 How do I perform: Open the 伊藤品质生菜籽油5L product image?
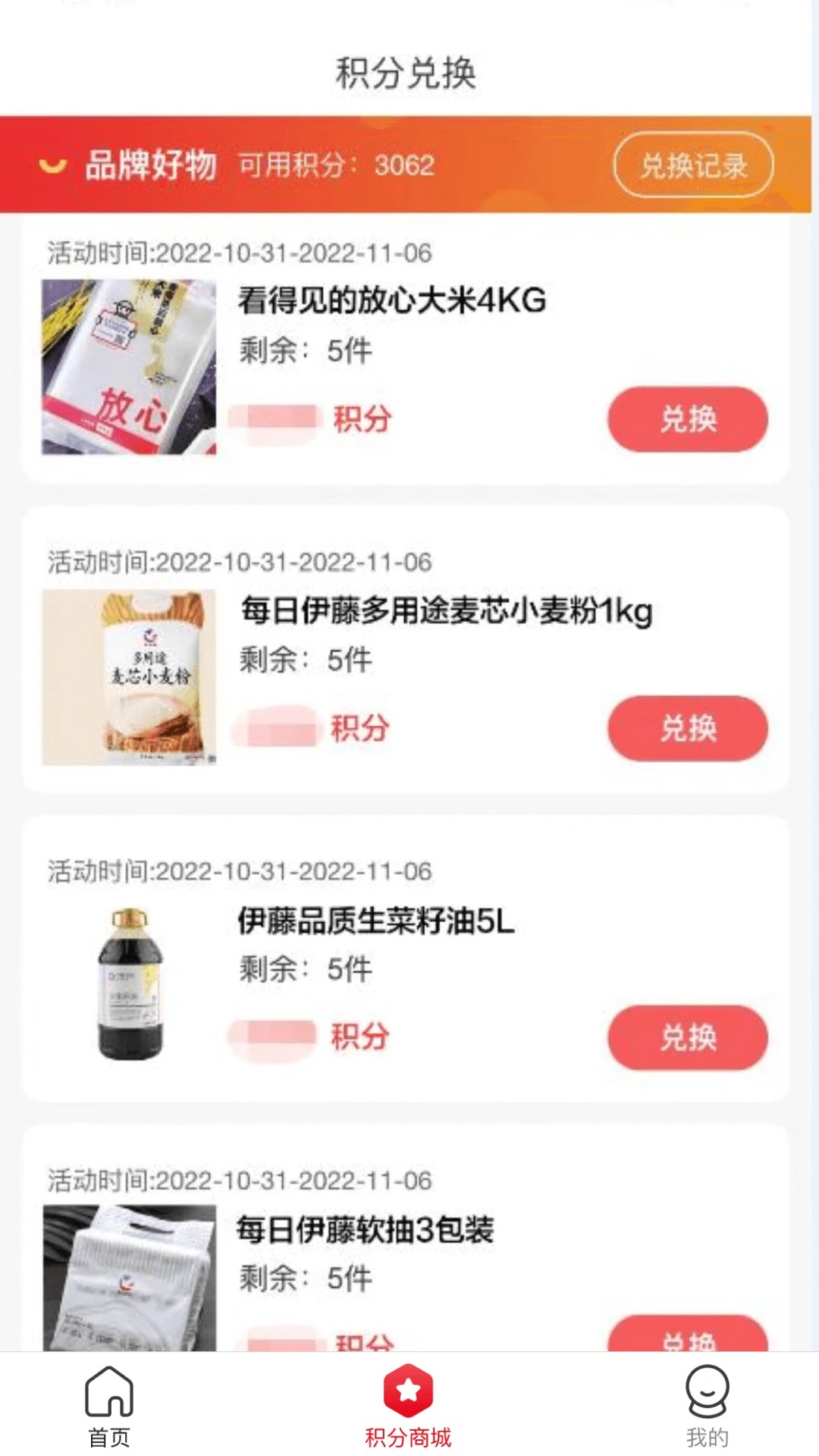coord(130,984)
